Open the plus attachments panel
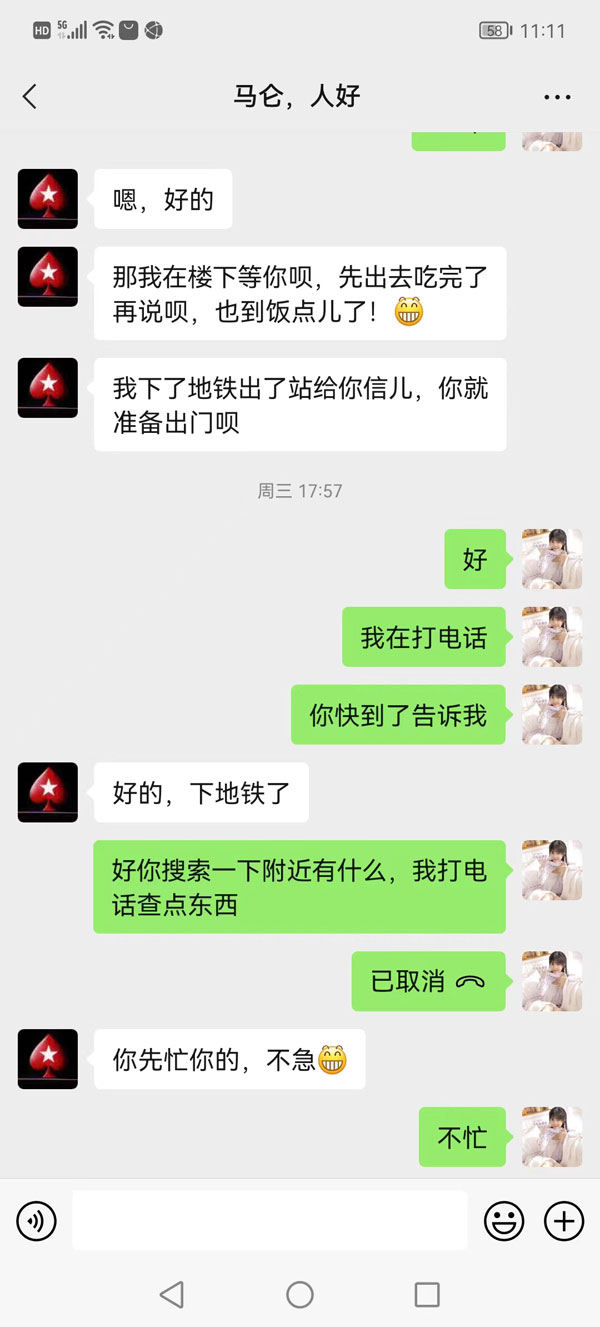 click(564, 1220)
